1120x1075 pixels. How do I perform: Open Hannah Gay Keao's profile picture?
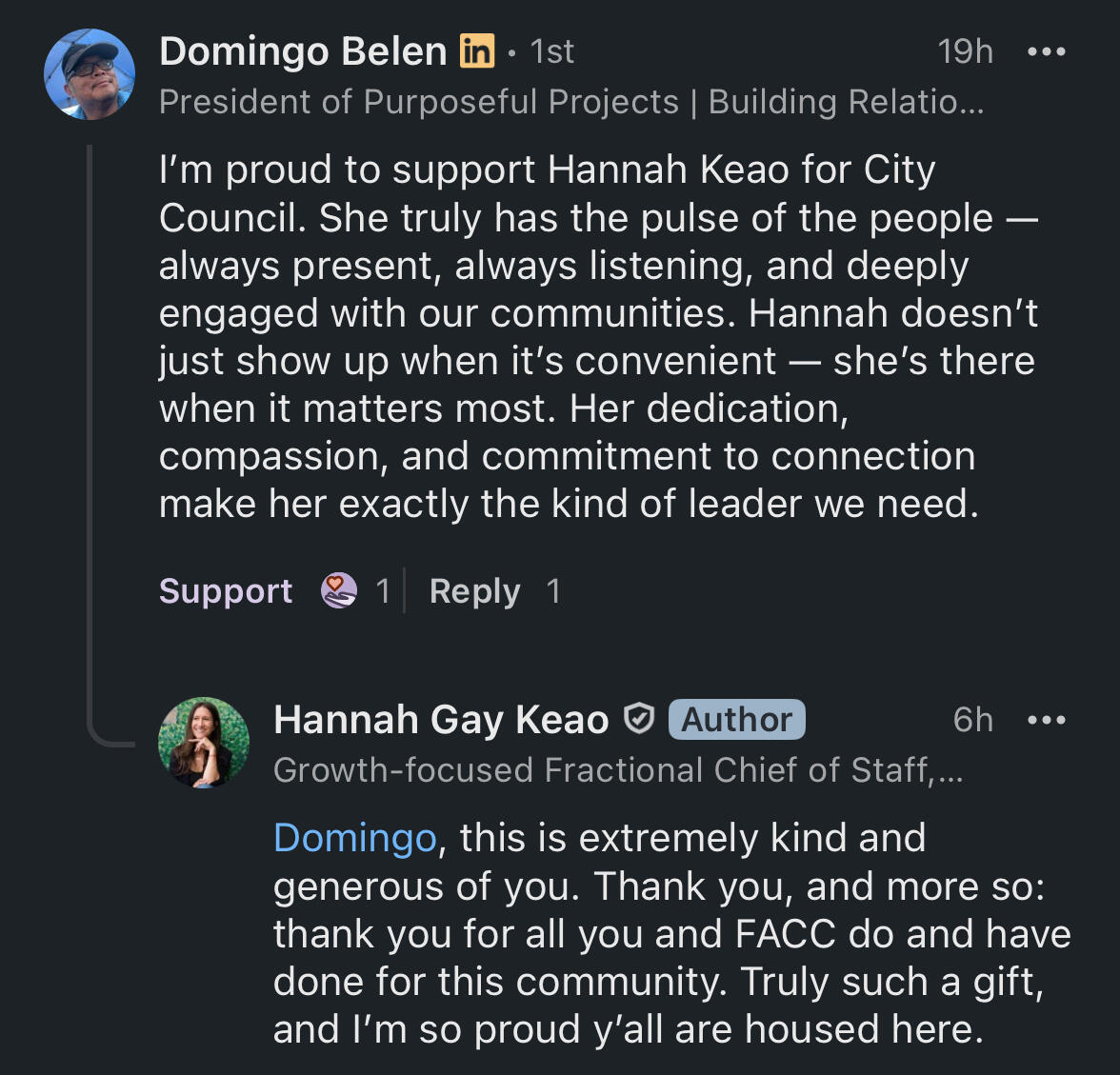click(x=203, y=743)
